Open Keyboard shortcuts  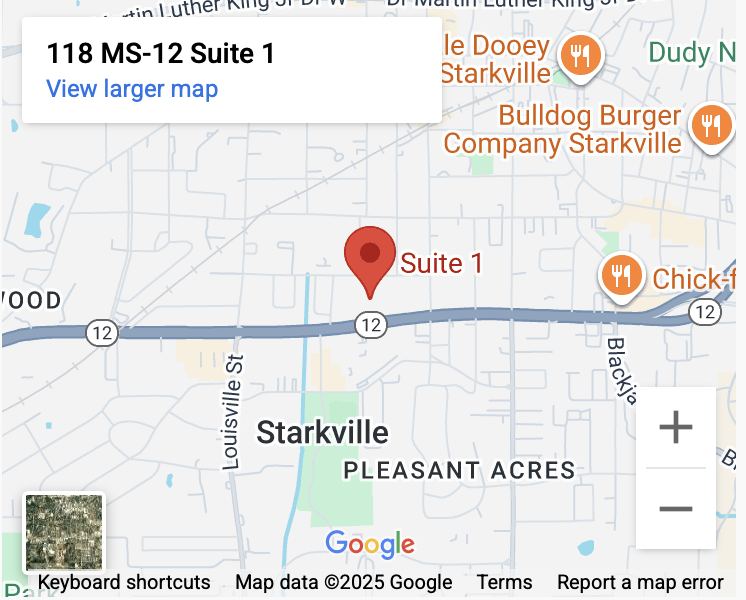124,582
